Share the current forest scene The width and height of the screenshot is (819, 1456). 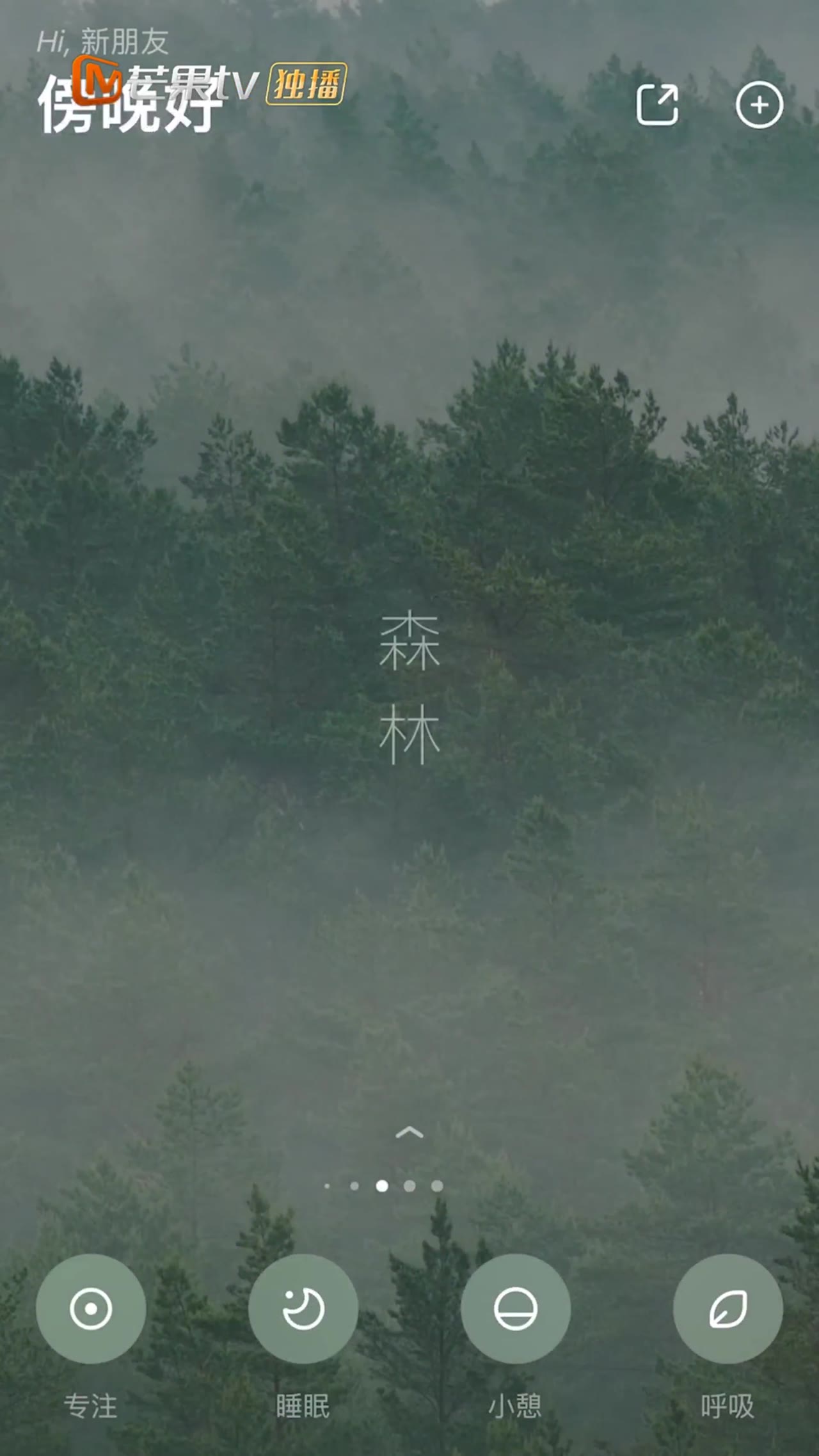click(657, 104)
